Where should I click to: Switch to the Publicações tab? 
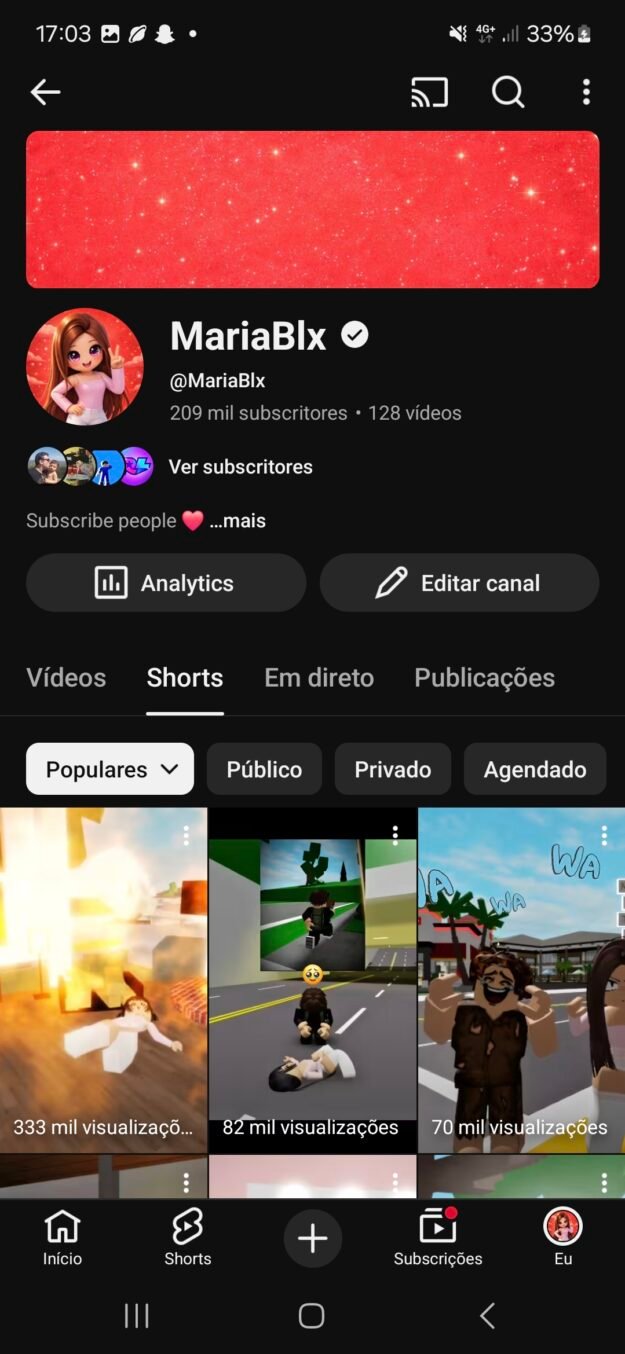[x=484, y=678]
